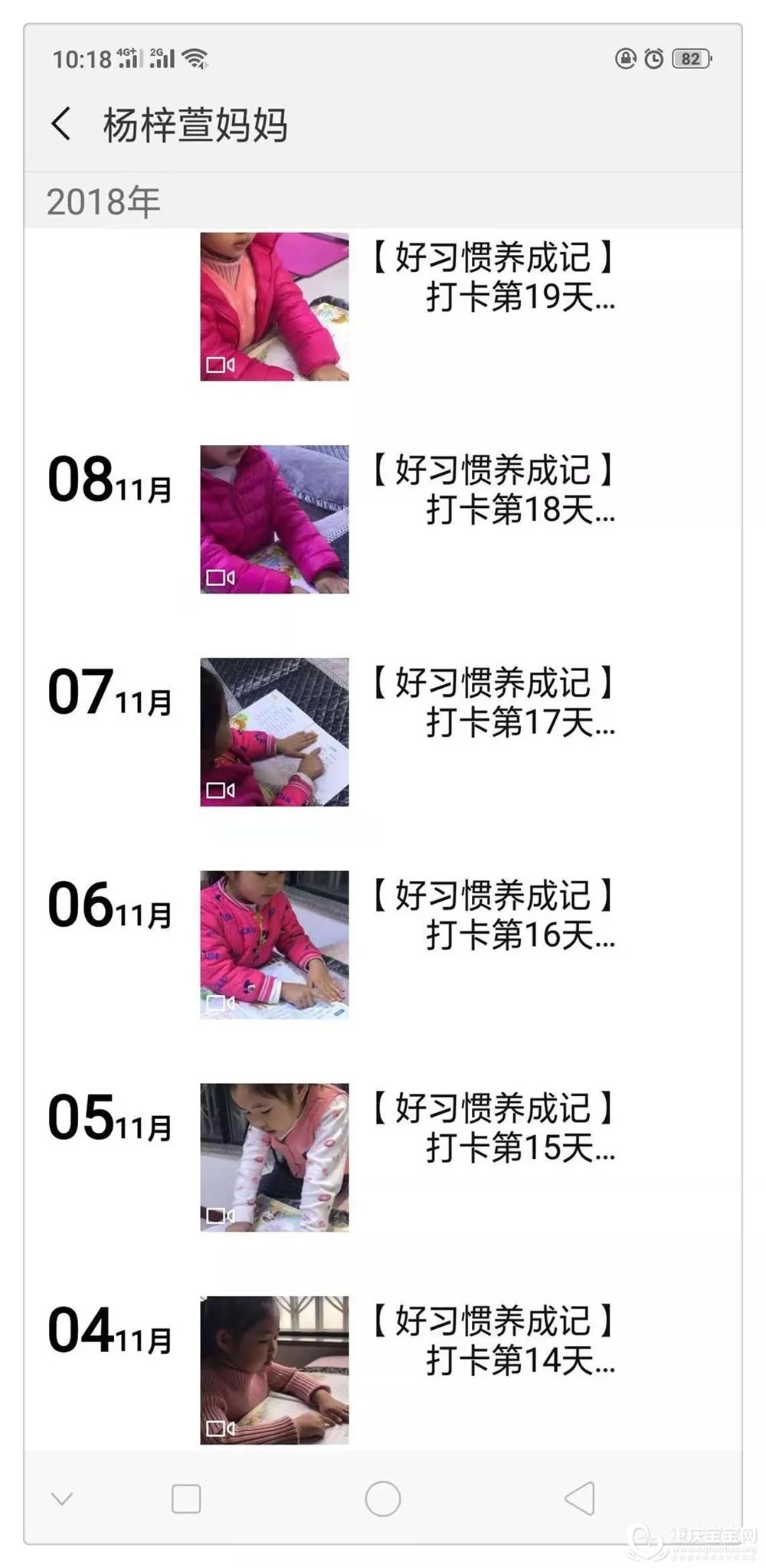Image resolution: width=766 pixels, height=1568 pixels.
Task: Open recent apps with the square button
Action: click(x=186, y=1498)
